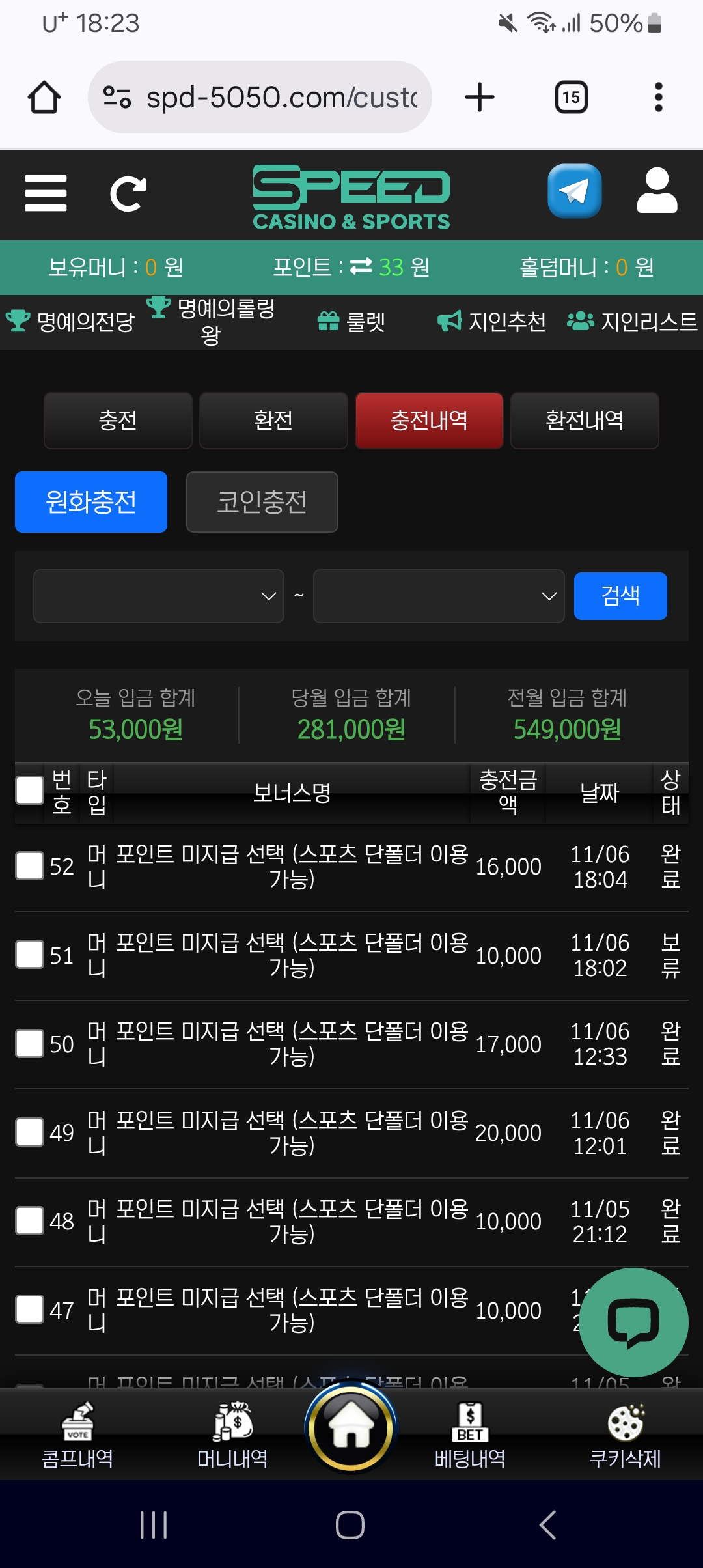Image resolution: width=703 pixels, height=1568 pixels.
Task: Open the 환전내역 tab
Action: 585,421
